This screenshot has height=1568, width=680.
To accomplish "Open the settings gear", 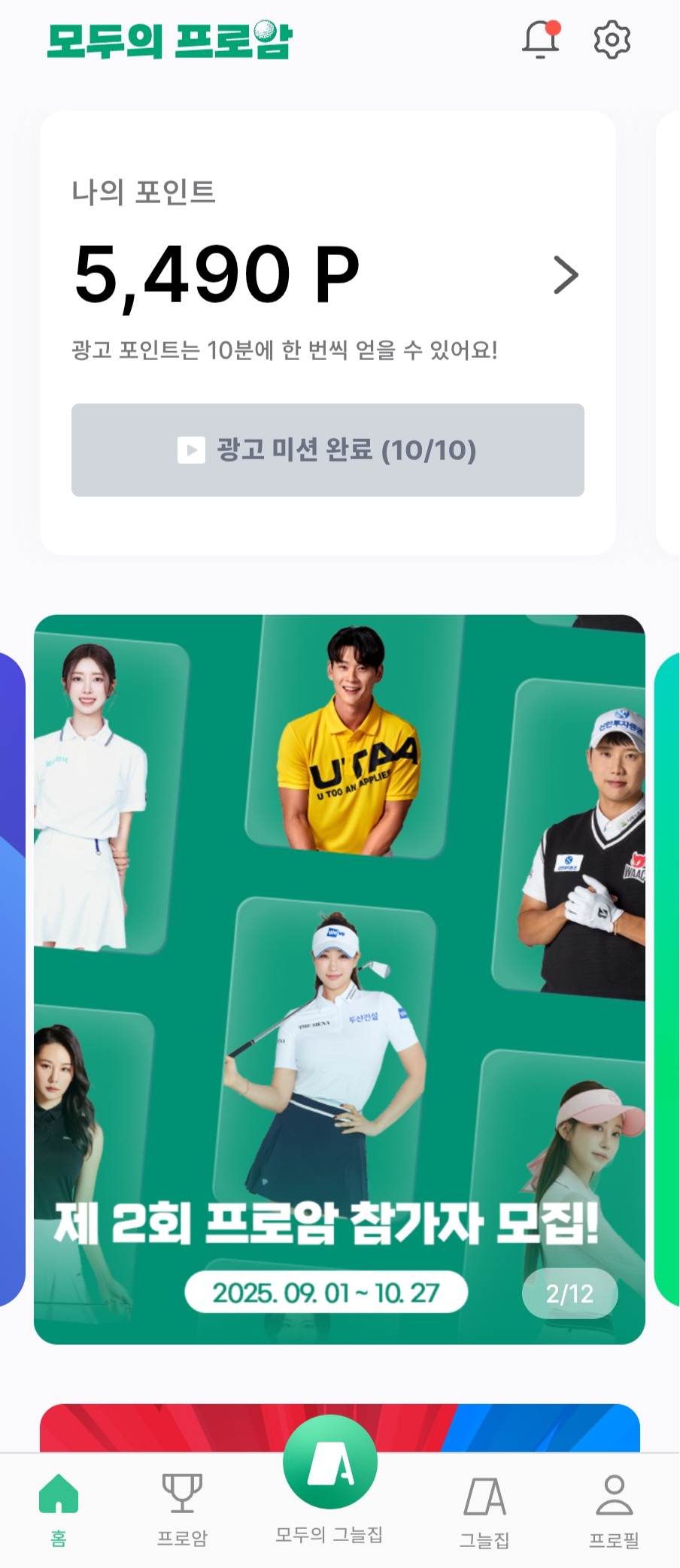I will pyautogui.click(x=612, y=40).
